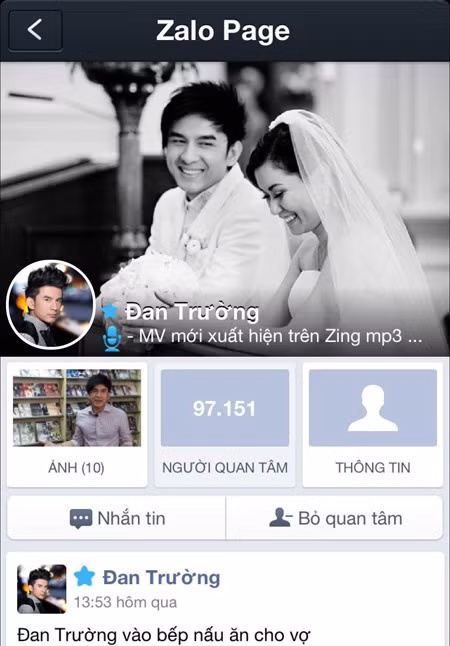Tap Nhắn tin to send a message
Image resolution: width=450 pixels, height=646 pixels.
tap(117, 518)
